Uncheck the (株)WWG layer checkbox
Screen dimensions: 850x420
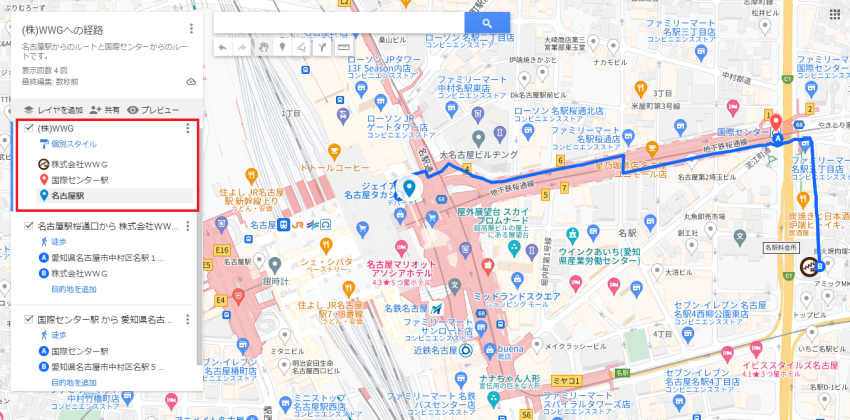(x=29, y=128)
